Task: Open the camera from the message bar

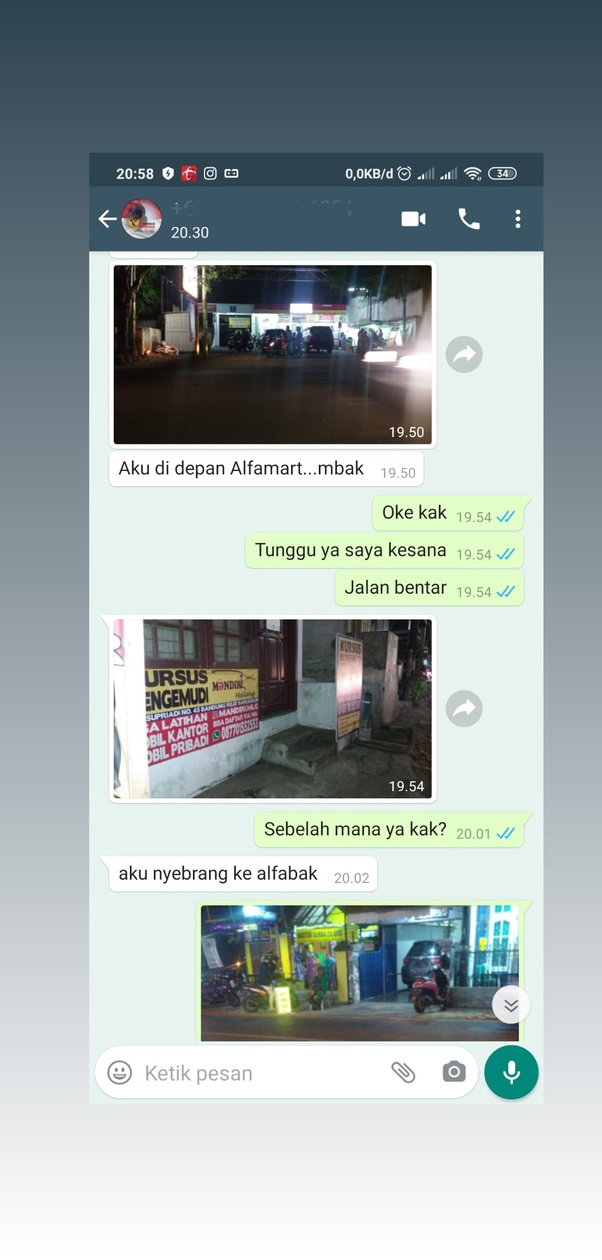Action: [x=454, y=1073]
